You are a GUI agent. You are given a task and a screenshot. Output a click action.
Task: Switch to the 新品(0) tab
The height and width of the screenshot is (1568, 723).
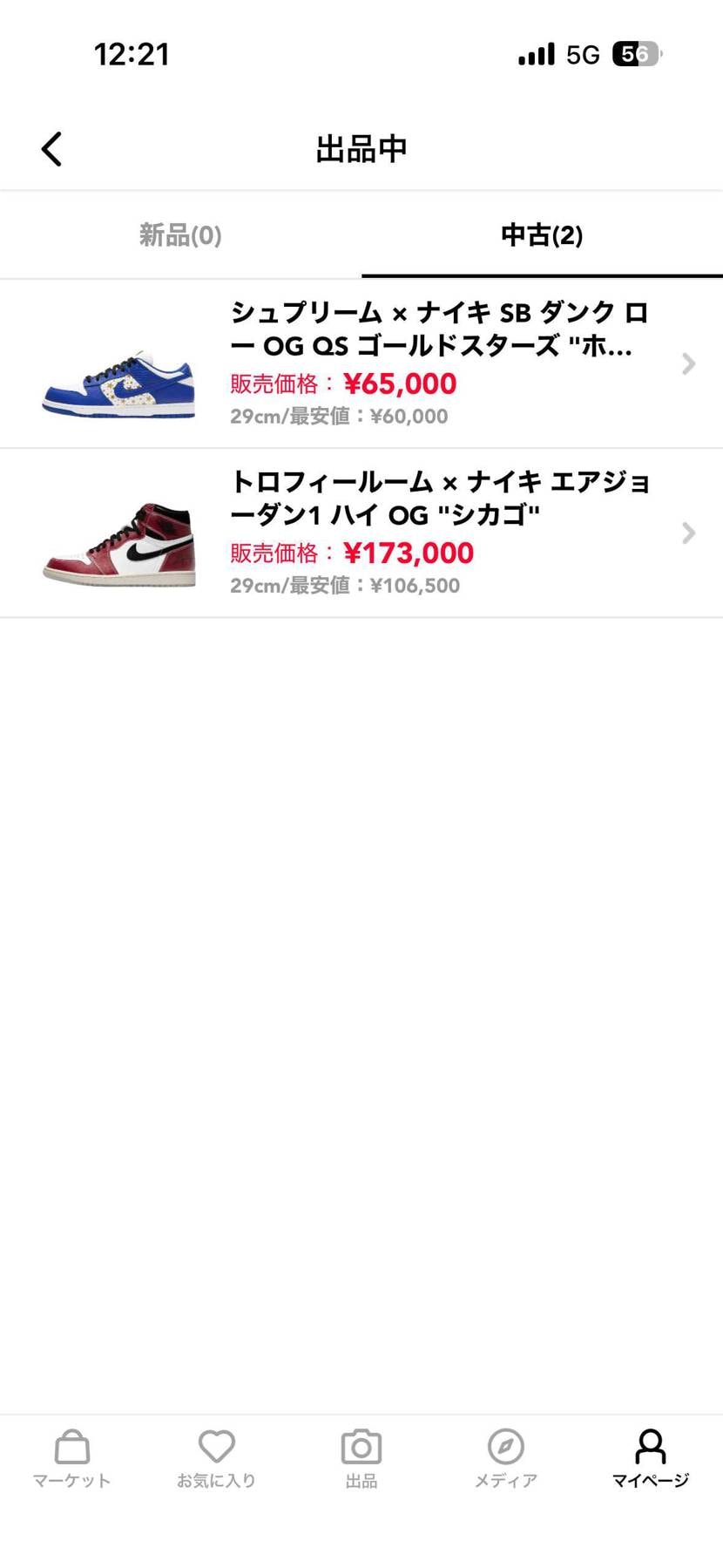coord(180,235)
